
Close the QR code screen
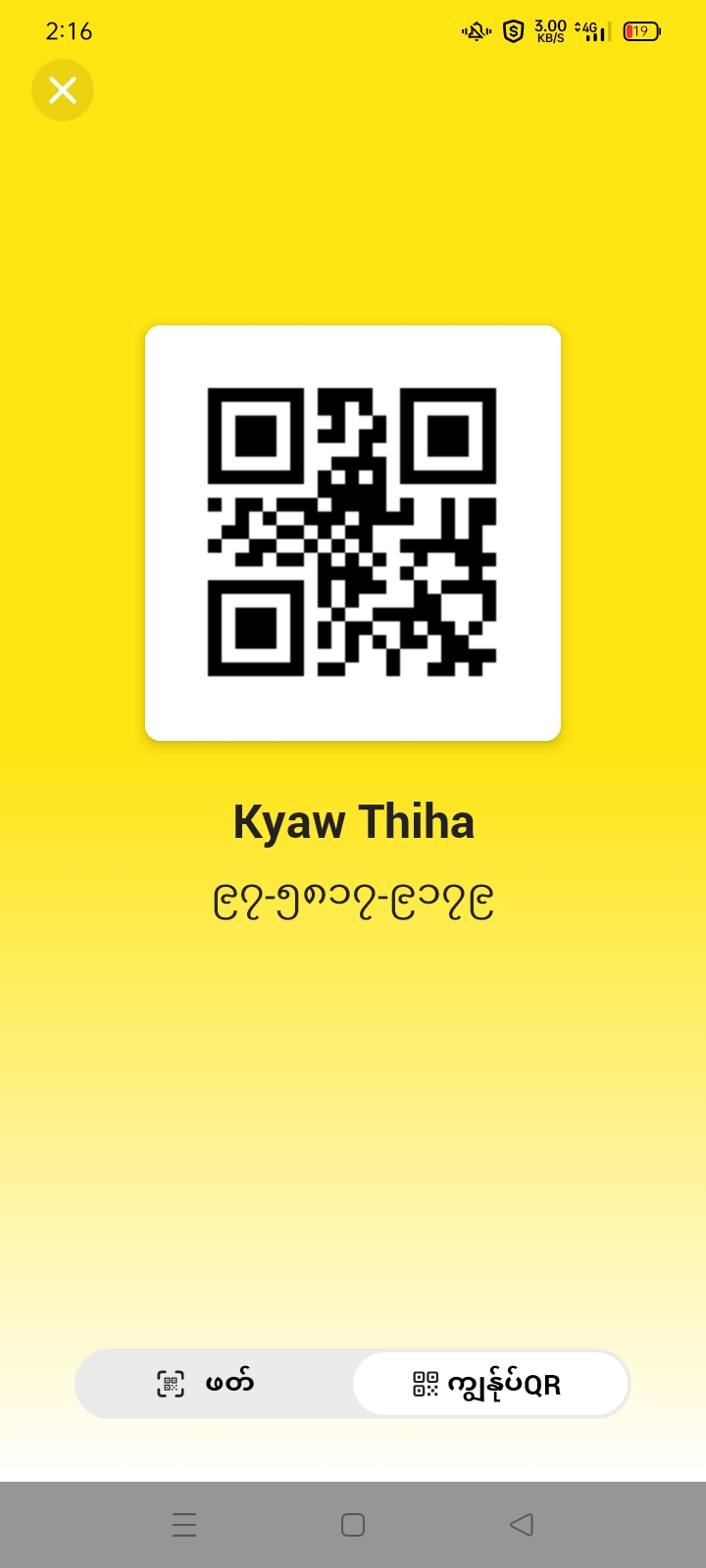tap(63, 90)
